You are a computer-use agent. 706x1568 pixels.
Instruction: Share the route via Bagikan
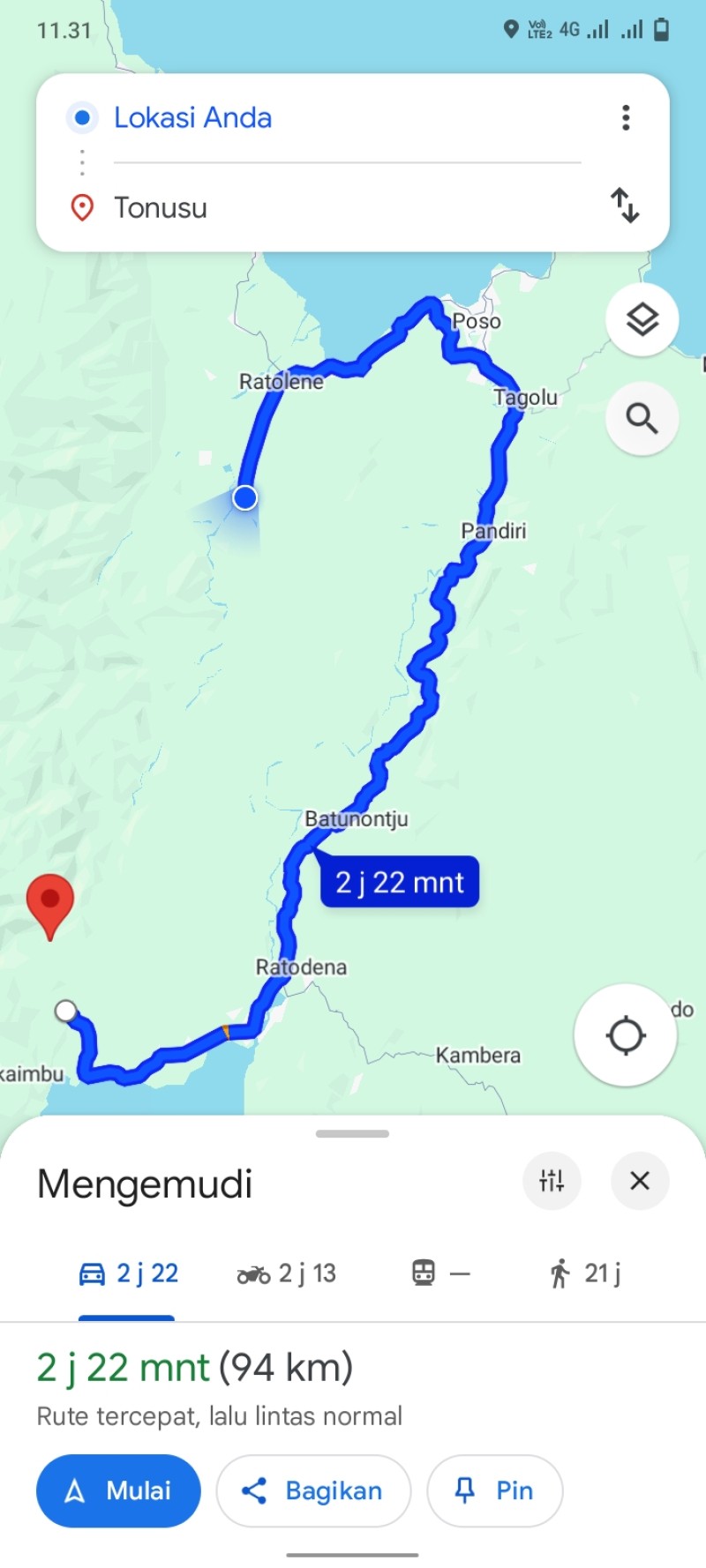[313, 1490]
